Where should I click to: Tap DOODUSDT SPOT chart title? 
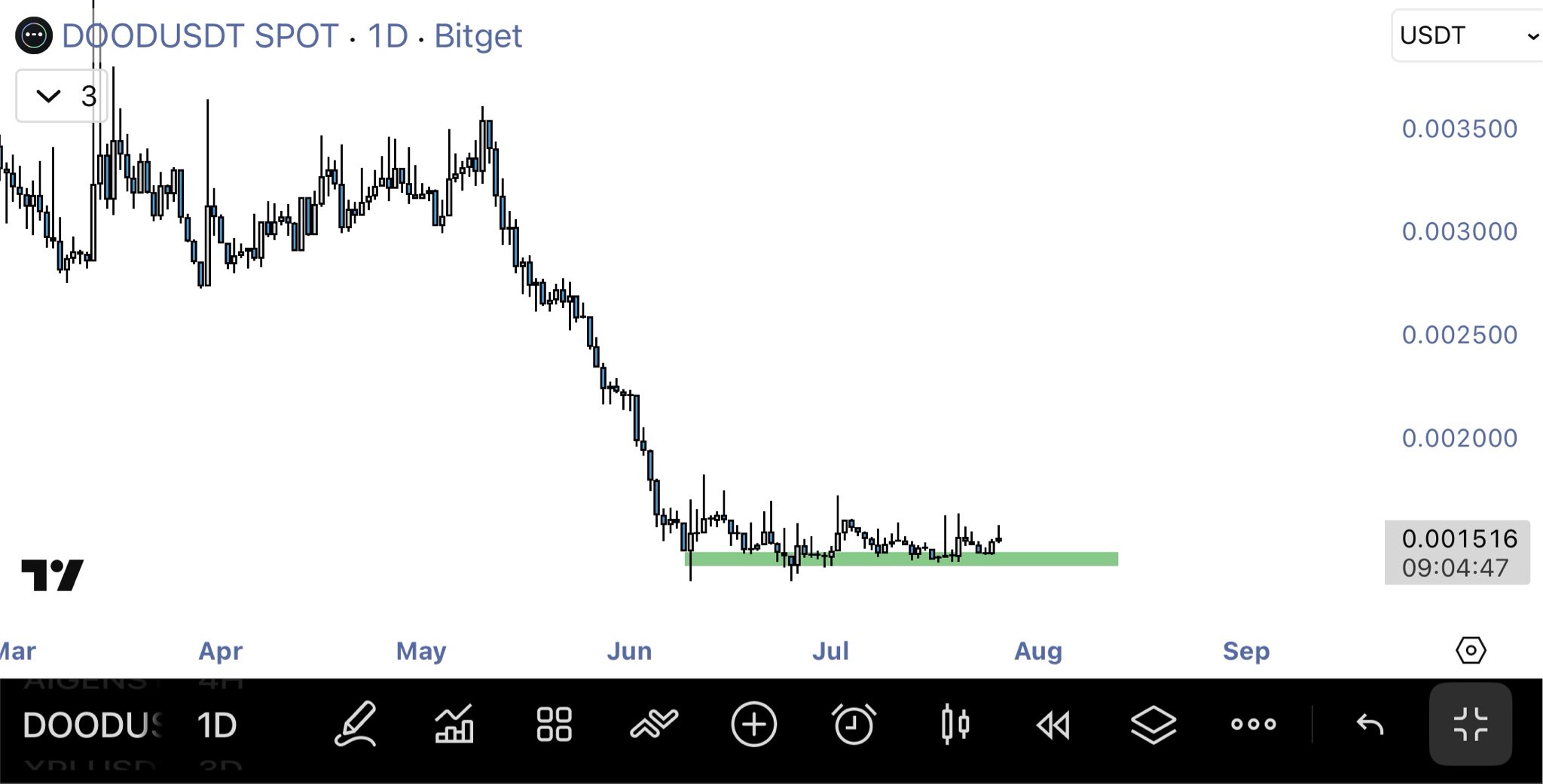pyautogui.click(x=200, y=36)
